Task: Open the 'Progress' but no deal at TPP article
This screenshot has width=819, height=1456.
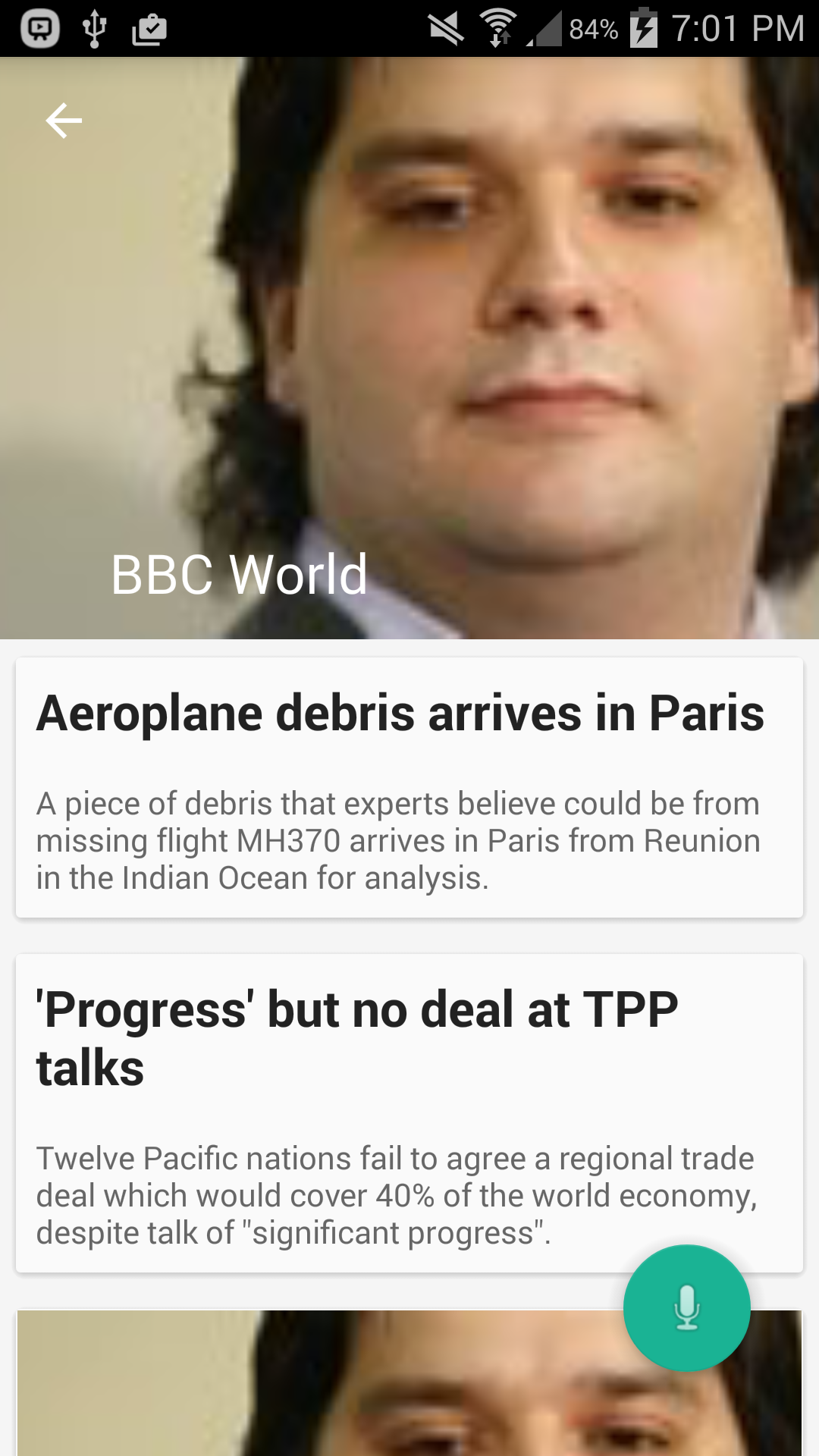Action: coord(409,1112)
